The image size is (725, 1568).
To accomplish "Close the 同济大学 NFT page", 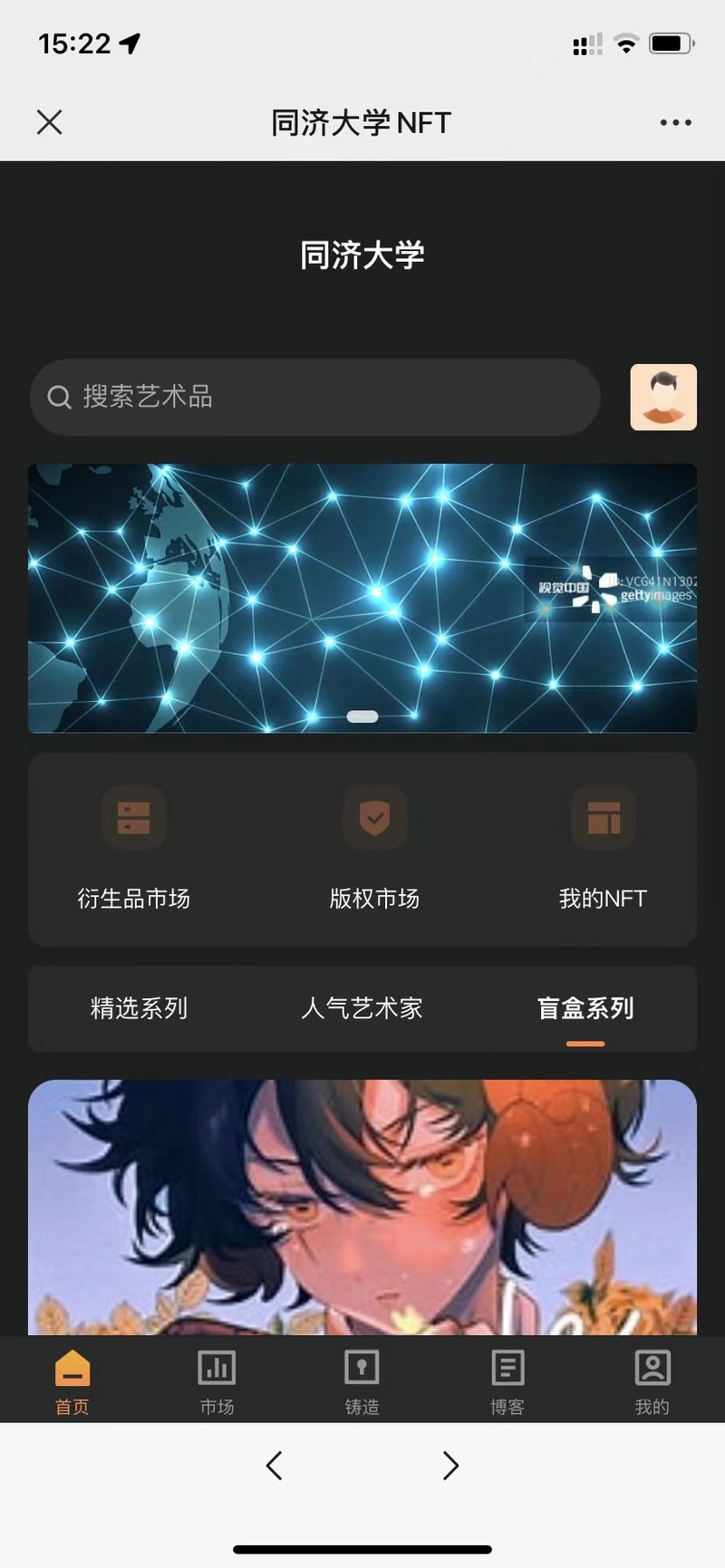I will [49, 122].
